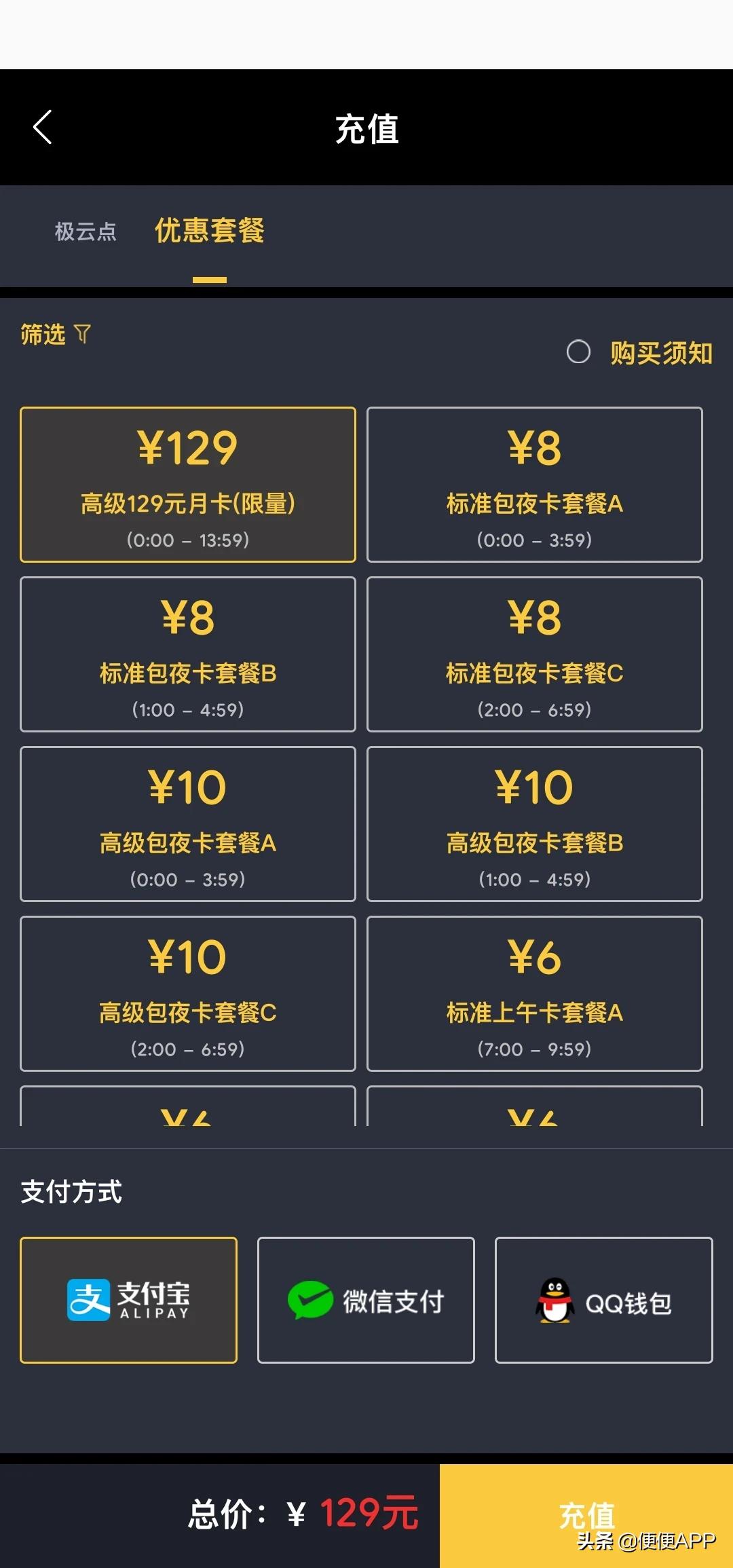Choose 微信支付 as payment method
The width and height of the screenshot is (733, 1568).
point(366,1300)
